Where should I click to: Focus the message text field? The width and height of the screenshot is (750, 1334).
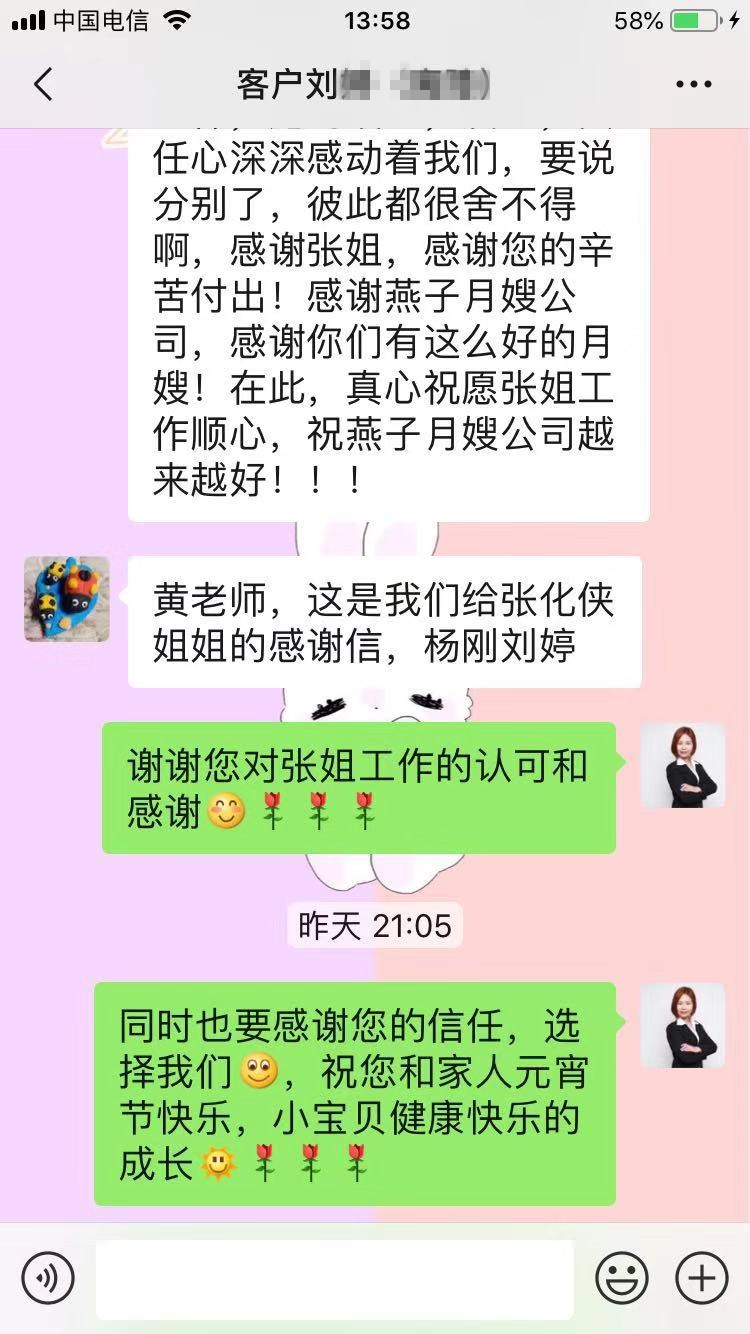click(334, 1278)
